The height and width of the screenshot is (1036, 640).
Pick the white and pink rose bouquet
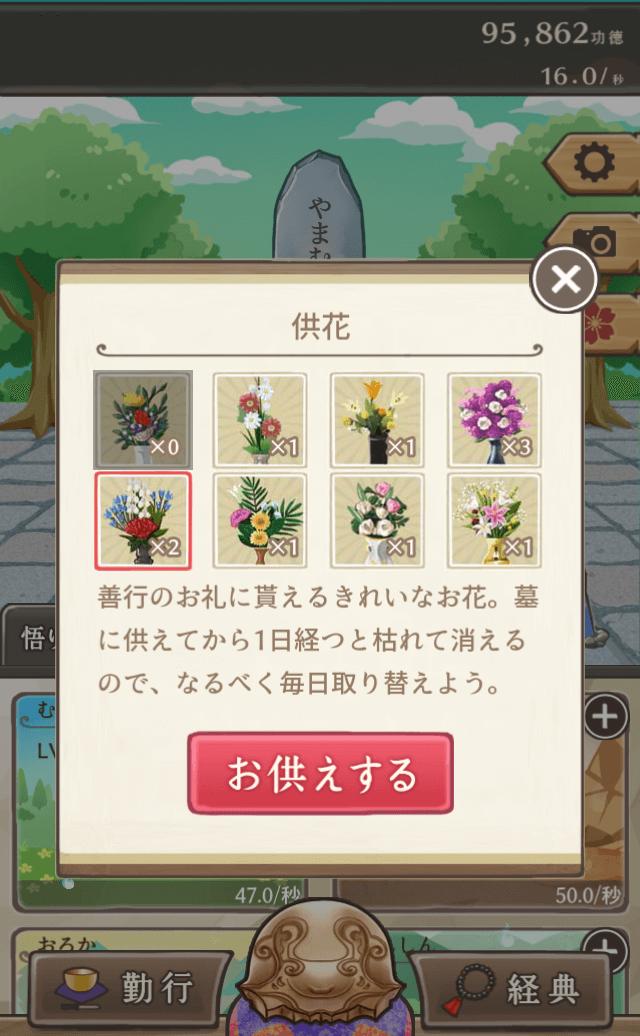point(377,520)
